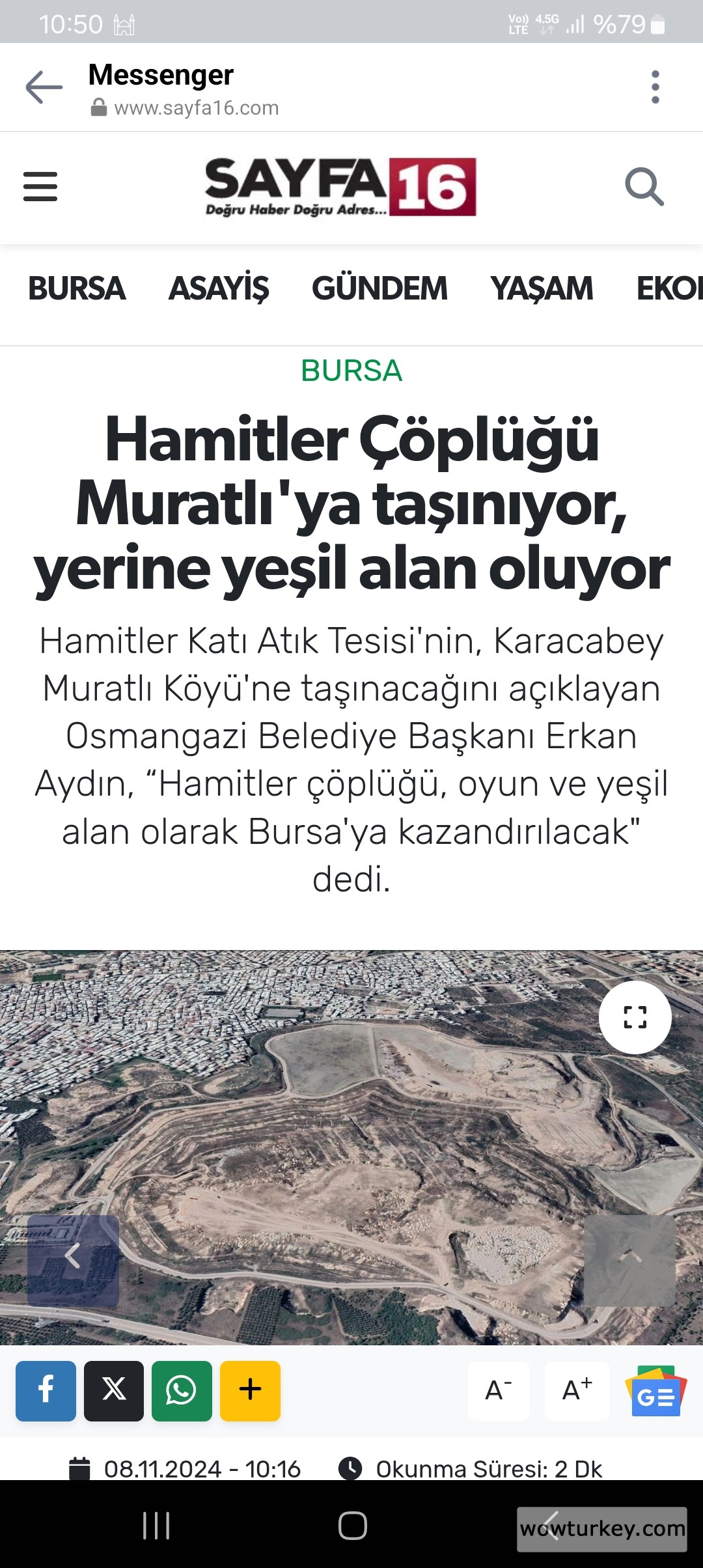
Task: Decrease the article font size
Action: click(499, 1391)
